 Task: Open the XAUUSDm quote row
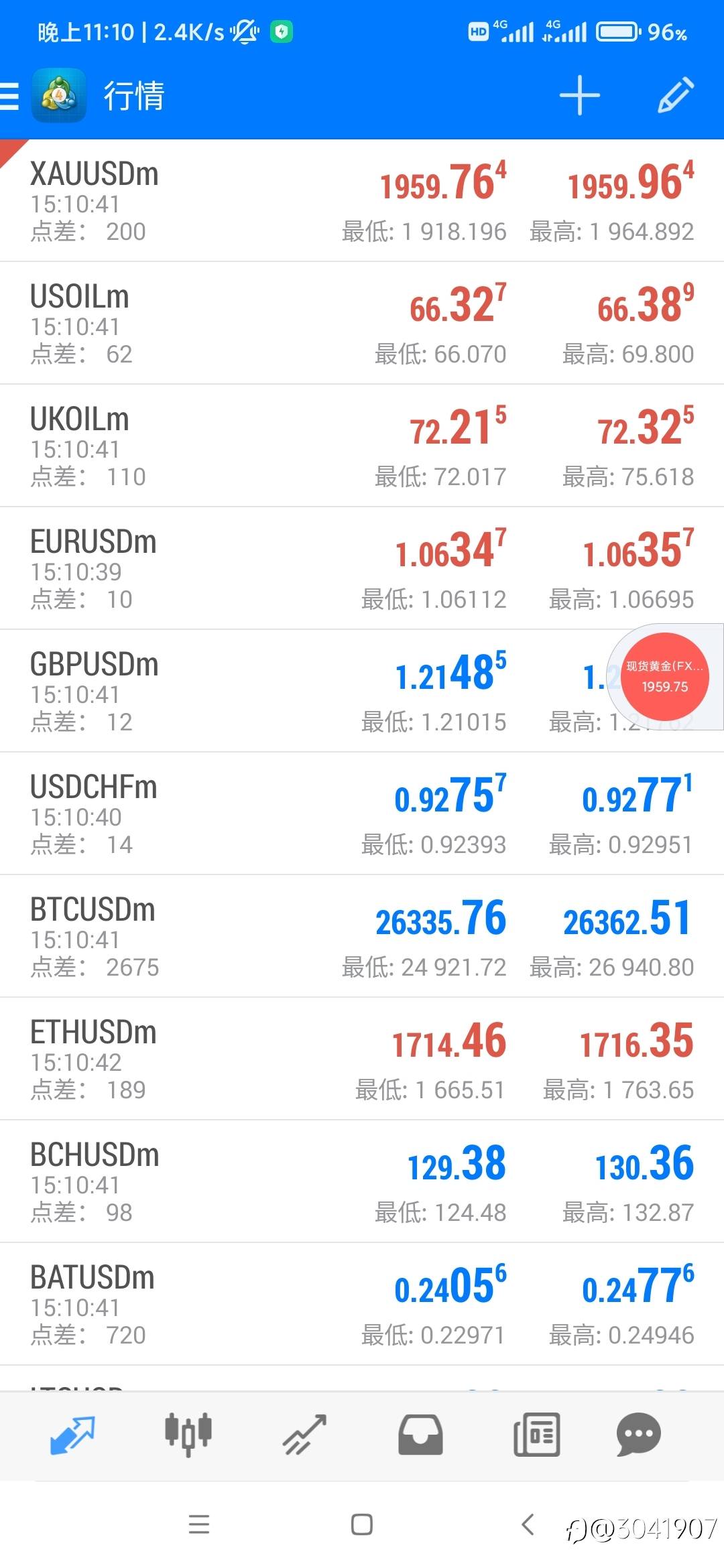362,201
